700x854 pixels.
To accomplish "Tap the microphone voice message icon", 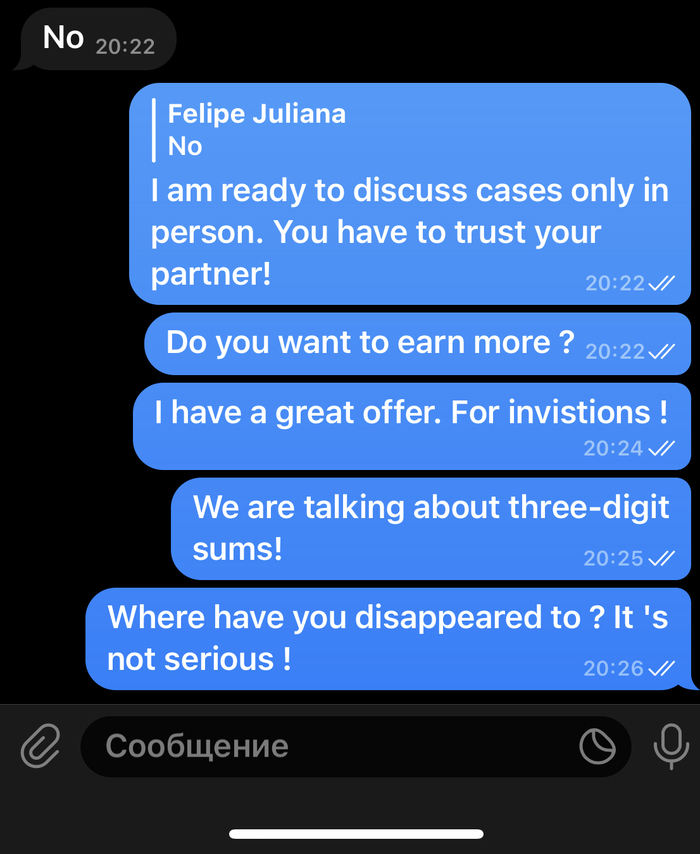I will pos(670,746).
